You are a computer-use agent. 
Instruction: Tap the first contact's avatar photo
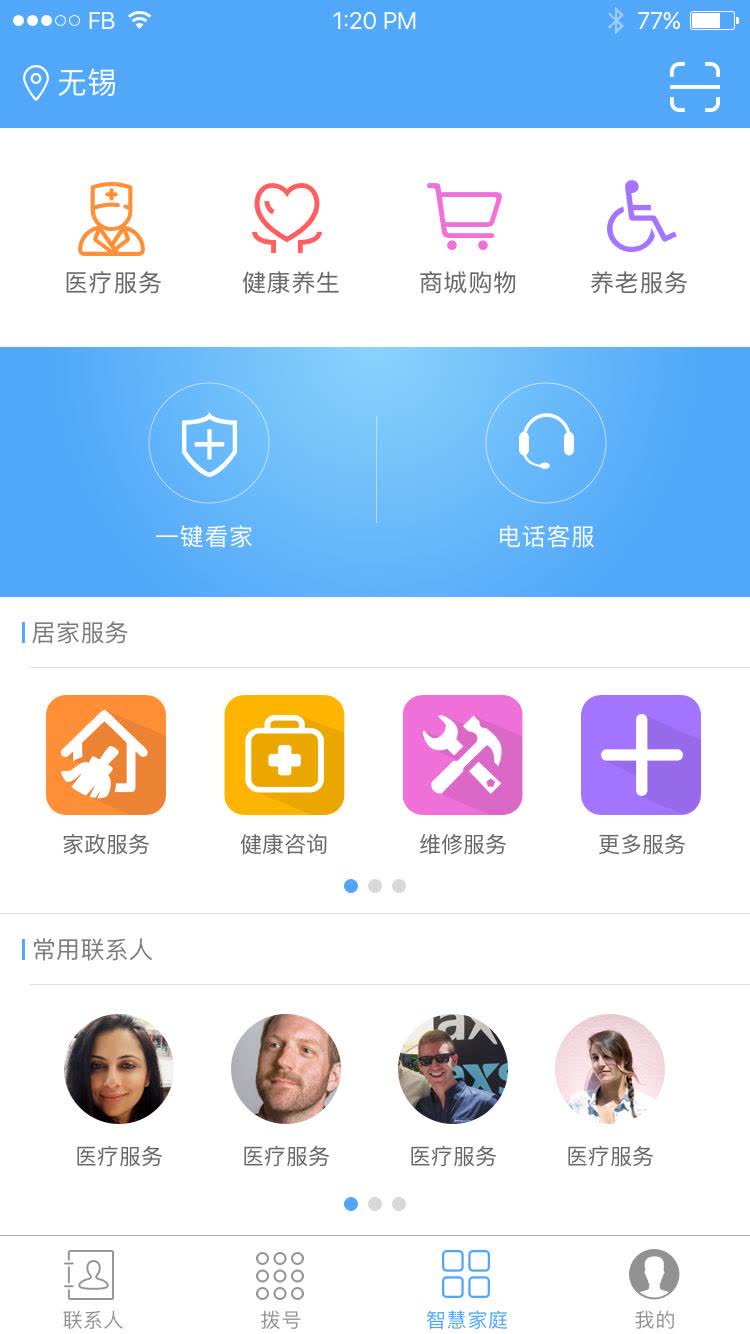119,1069
